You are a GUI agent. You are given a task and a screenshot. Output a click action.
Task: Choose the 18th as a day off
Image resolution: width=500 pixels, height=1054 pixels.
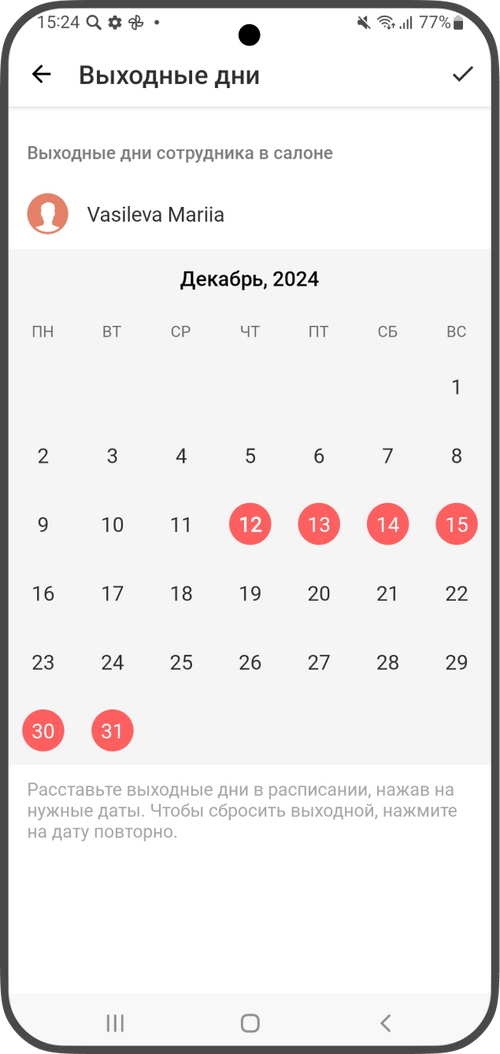(x=181, y=594)
